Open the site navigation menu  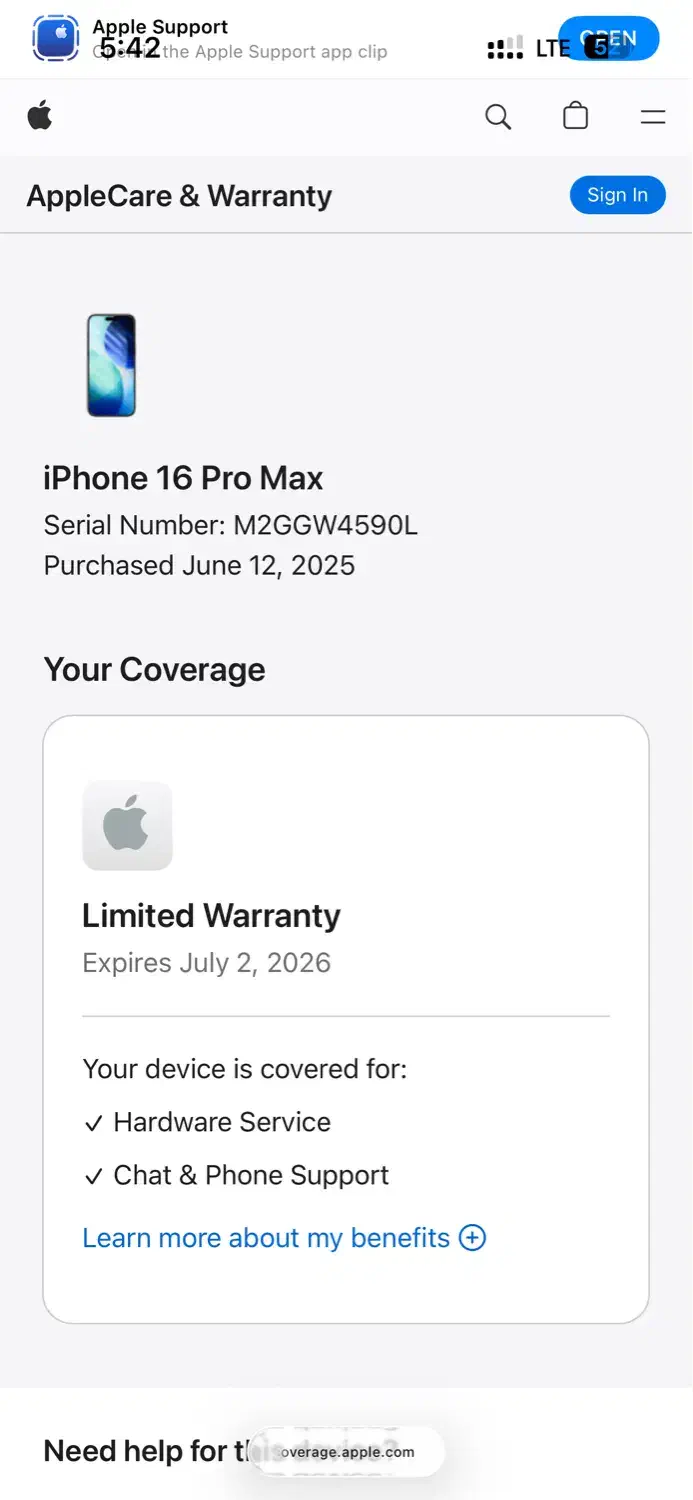[x=653, y=117]
